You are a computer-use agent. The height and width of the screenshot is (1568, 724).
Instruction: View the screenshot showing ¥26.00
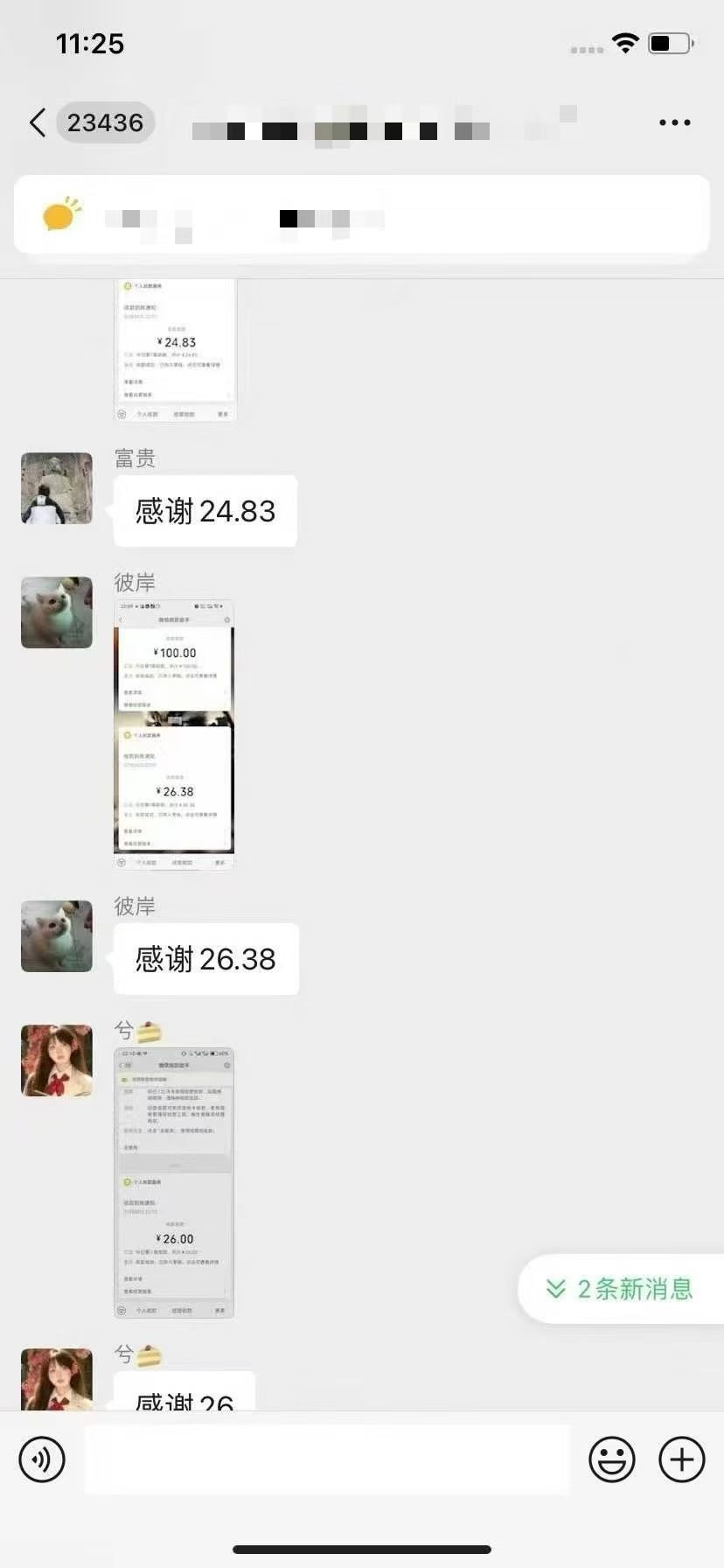point(174,1182)
